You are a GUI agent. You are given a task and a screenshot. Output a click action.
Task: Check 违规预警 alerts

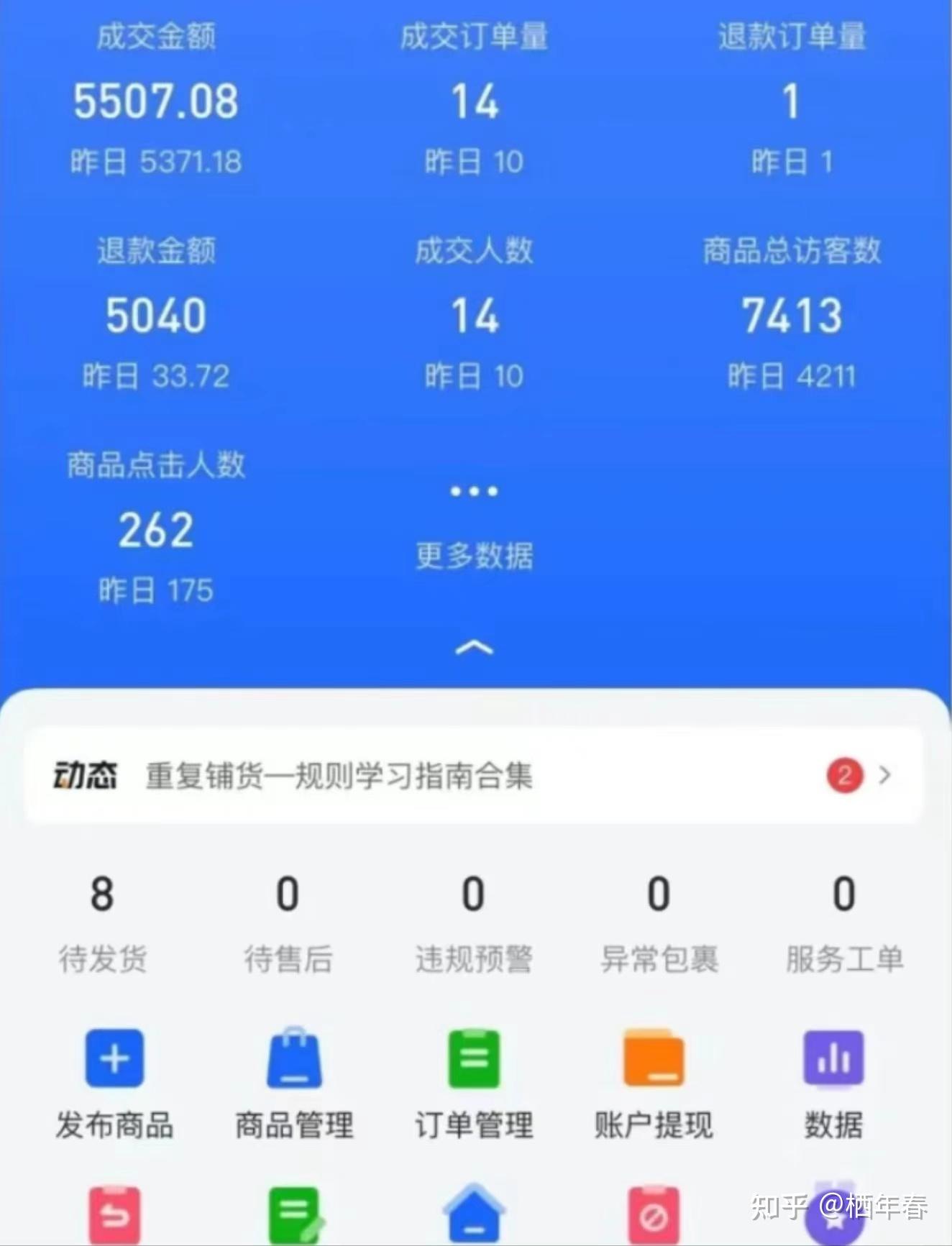473,922
